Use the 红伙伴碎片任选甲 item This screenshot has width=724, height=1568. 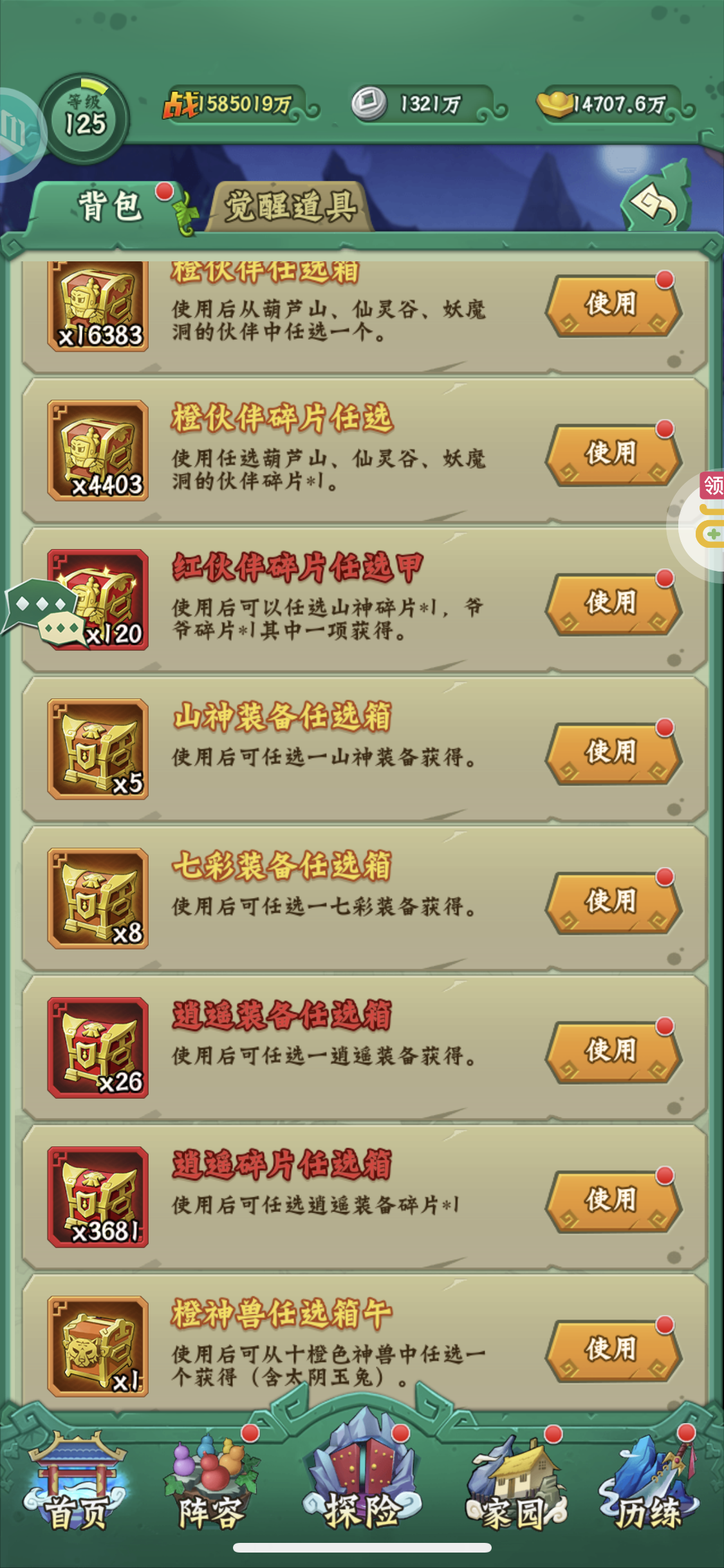click(x=613, y=602)
